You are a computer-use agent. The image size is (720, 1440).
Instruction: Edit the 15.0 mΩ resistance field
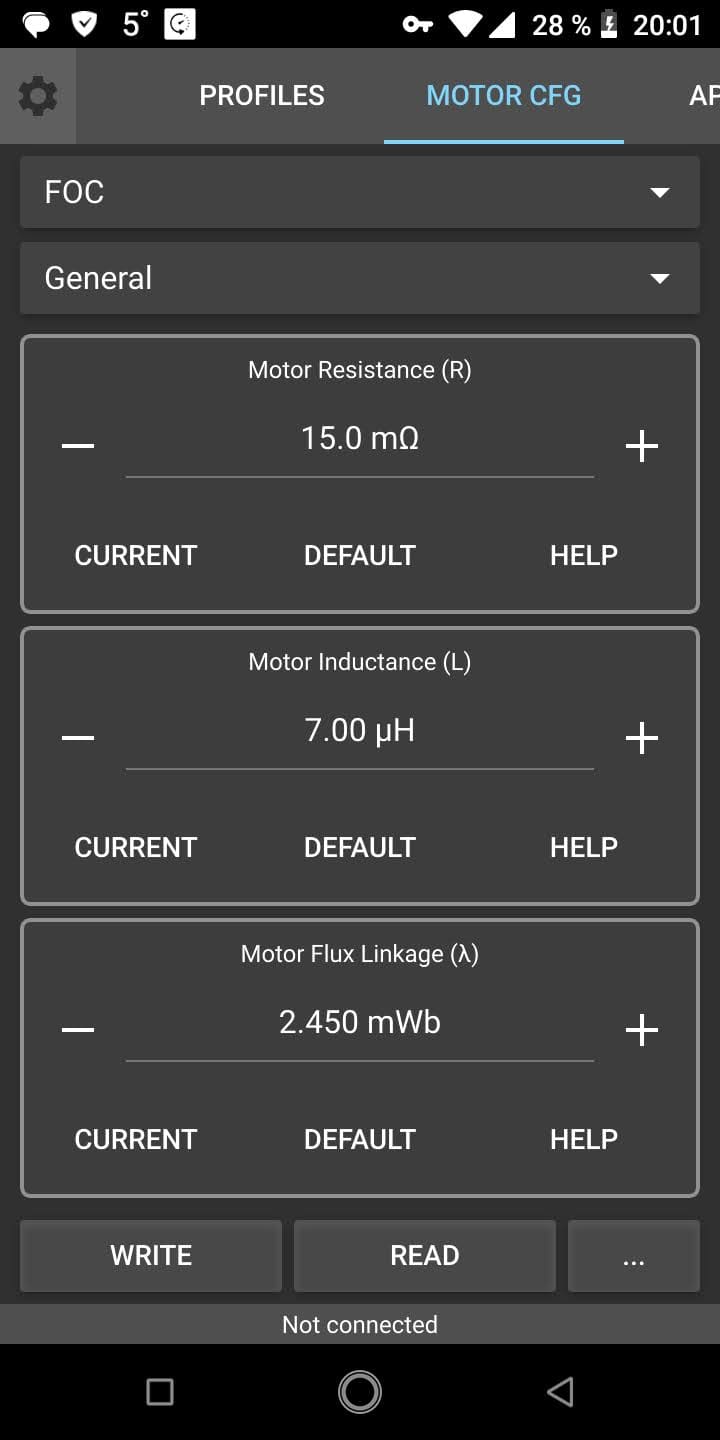pos(360,440)
